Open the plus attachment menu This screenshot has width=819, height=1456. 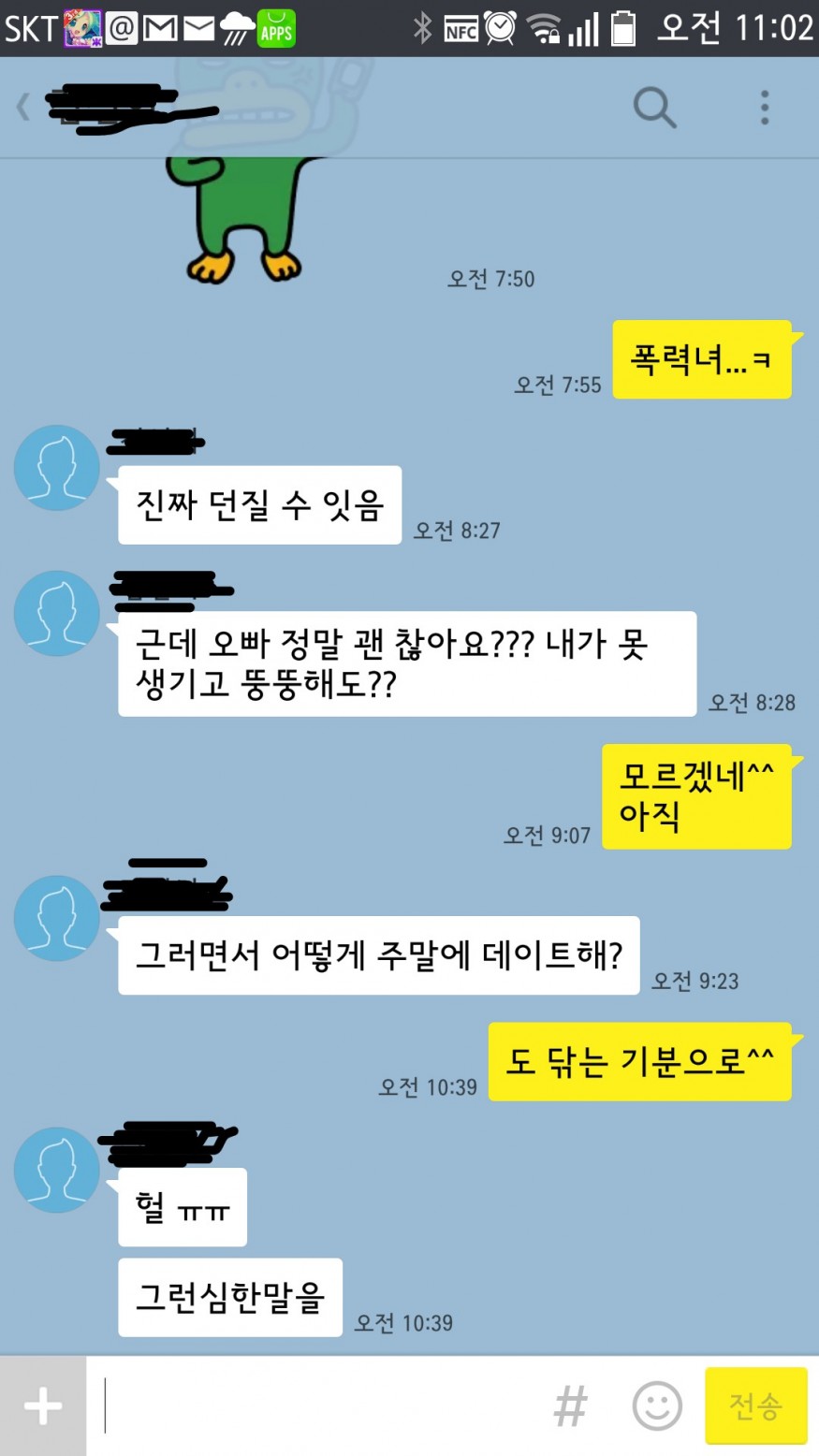click(x=43, y=1405)
